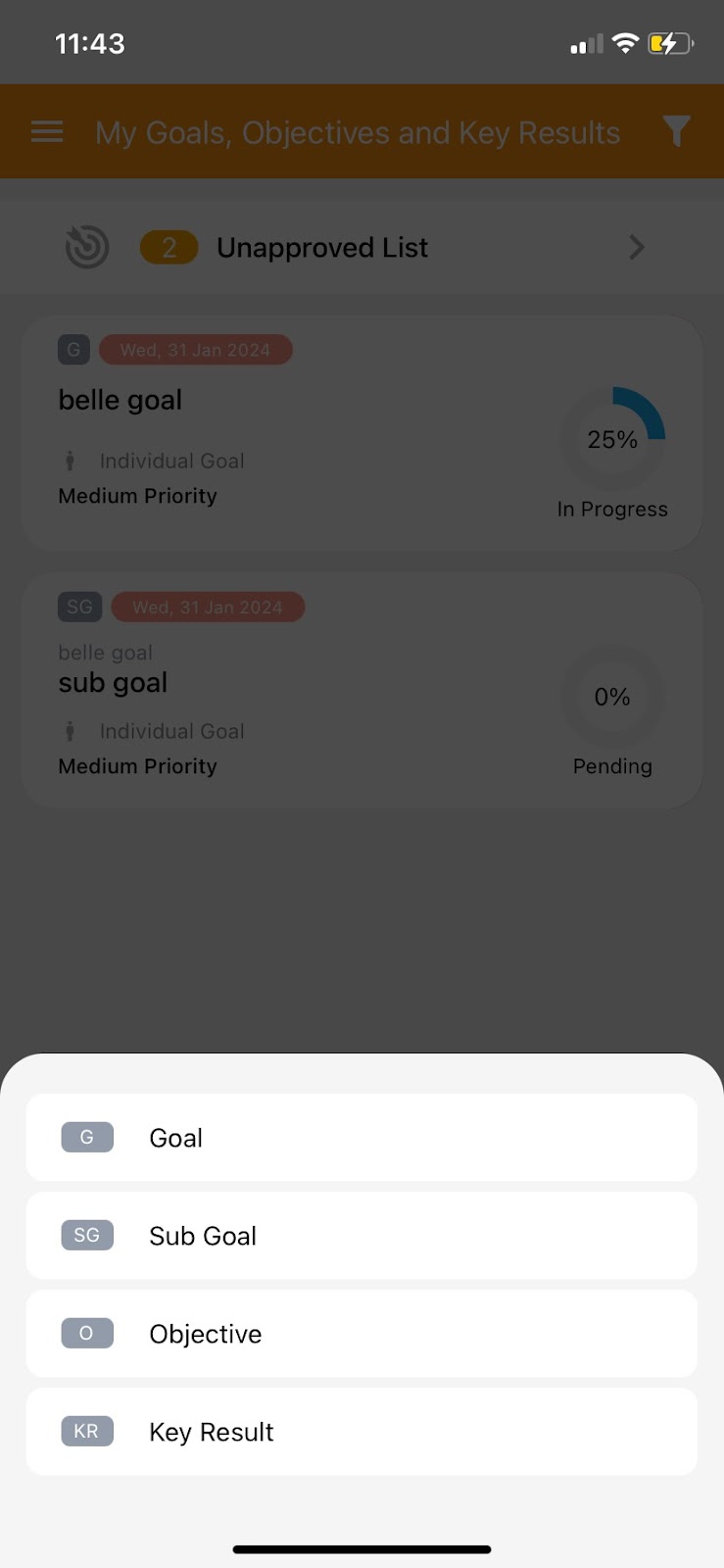The width and height of the screenshot is (724, 1568).
Task: Expand the Unapproved List via its chevron
Action: coord(637,247)
